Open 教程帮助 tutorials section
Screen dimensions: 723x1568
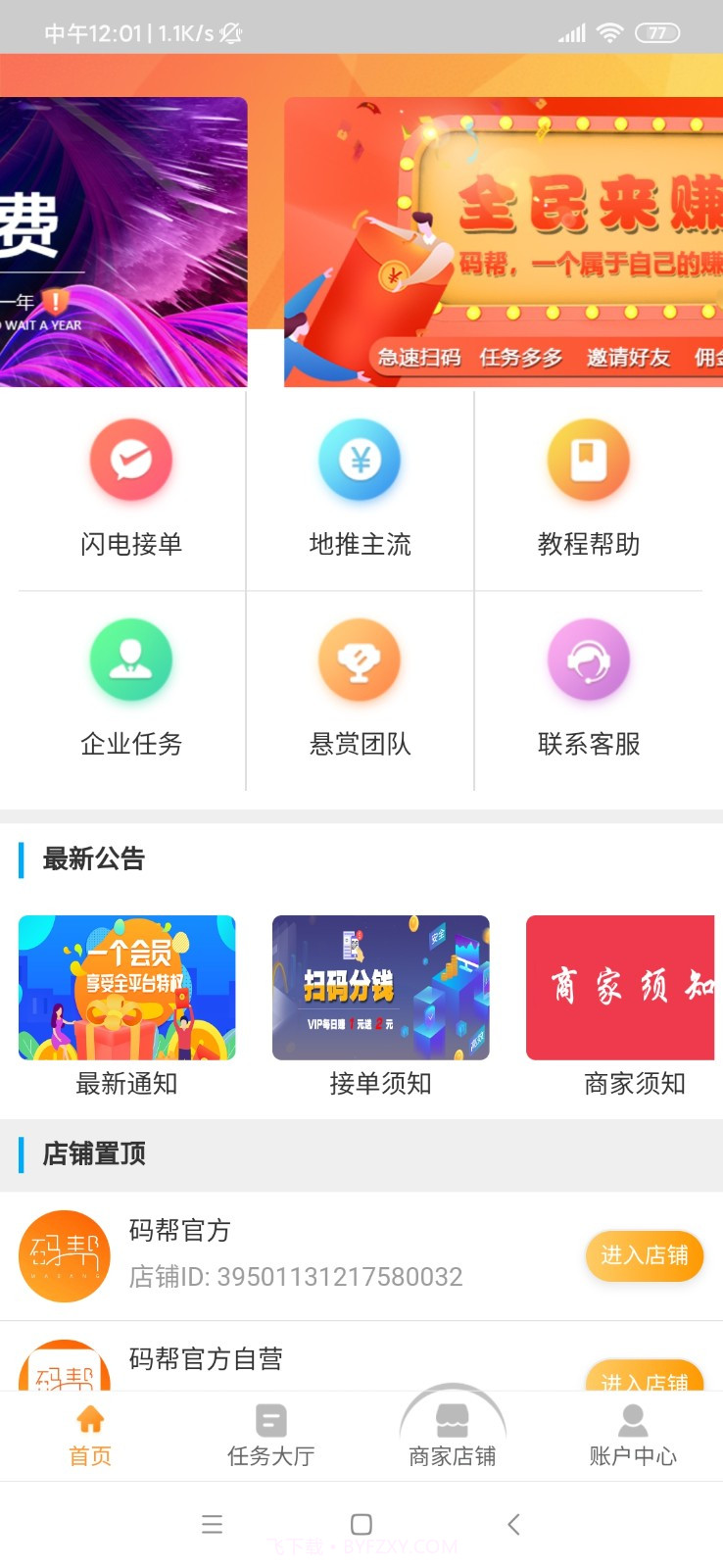588,460
